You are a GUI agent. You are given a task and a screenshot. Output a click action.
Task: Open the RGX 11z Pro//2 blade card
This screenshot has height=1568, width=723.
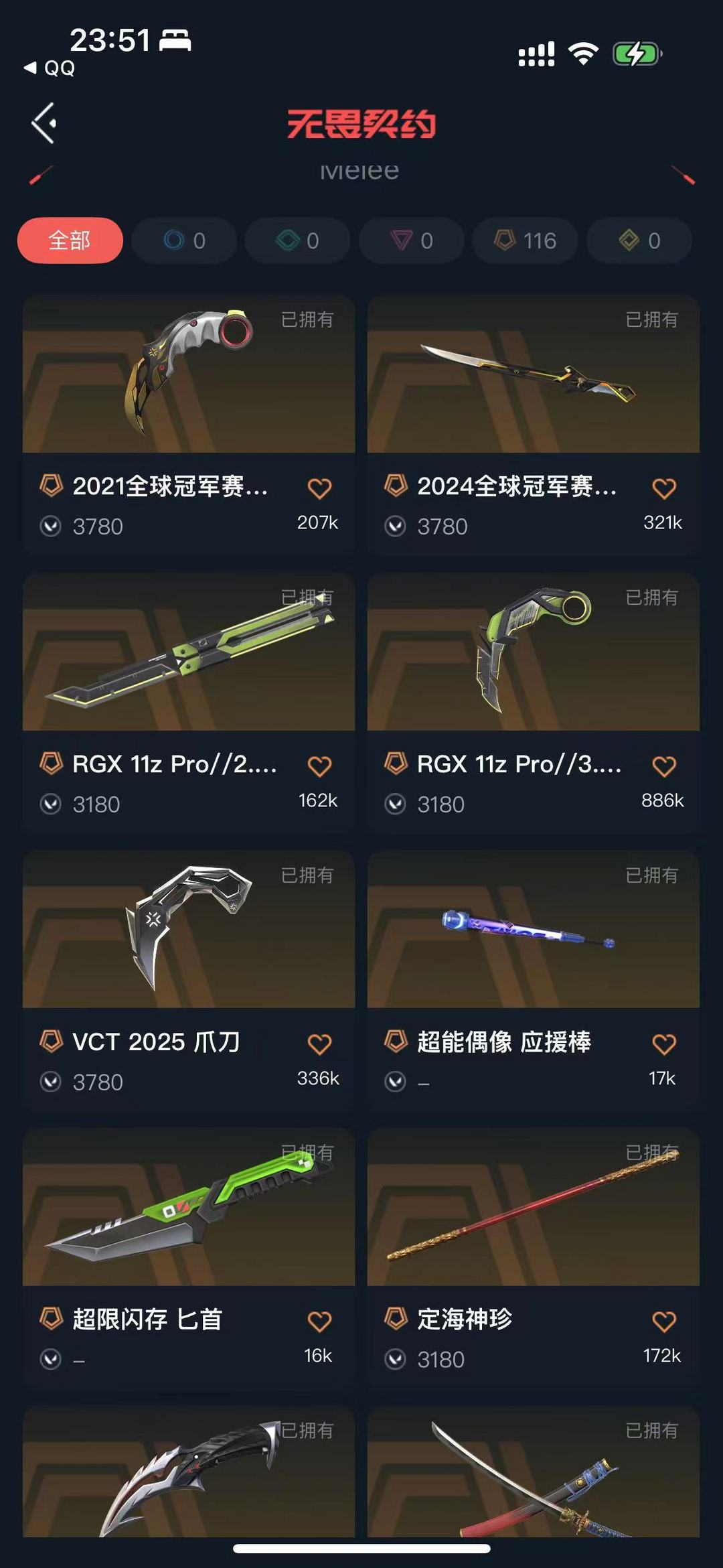(189, 703)
